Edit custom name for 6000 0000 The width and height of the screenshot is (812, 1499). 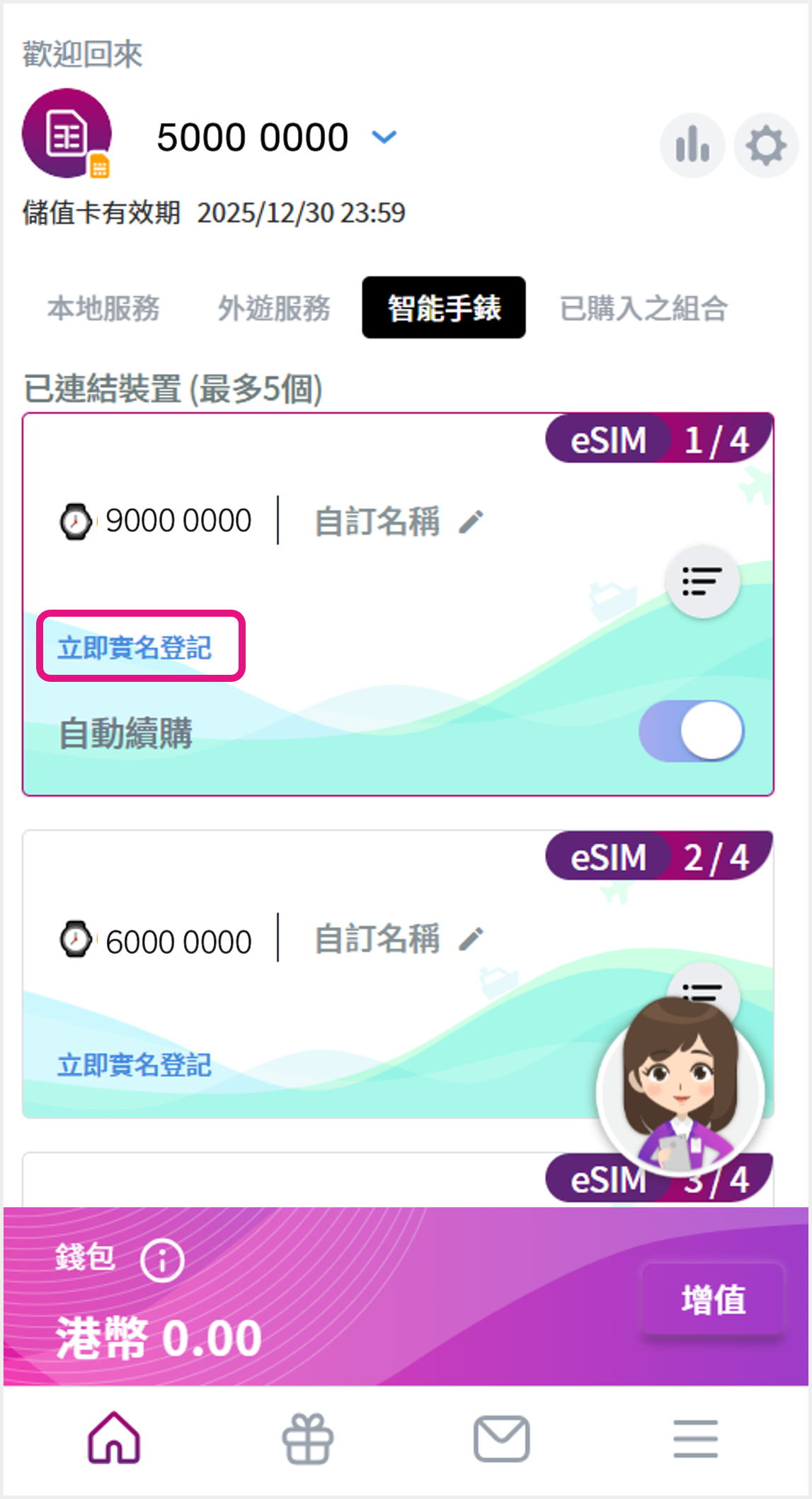click(471, 940)
